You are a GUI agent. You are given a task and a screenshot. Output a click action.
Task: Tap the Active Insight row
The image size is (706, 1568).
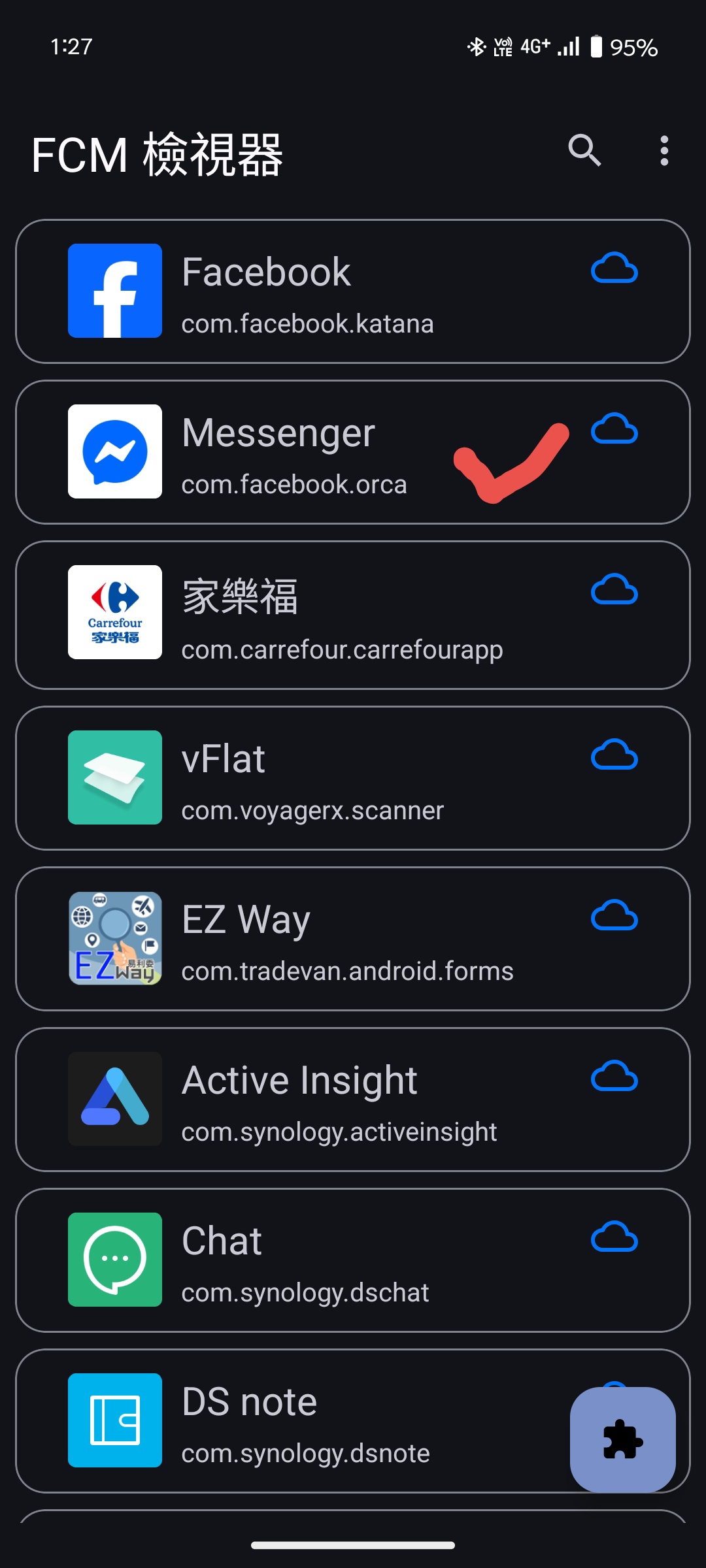tap(353, 1100)
